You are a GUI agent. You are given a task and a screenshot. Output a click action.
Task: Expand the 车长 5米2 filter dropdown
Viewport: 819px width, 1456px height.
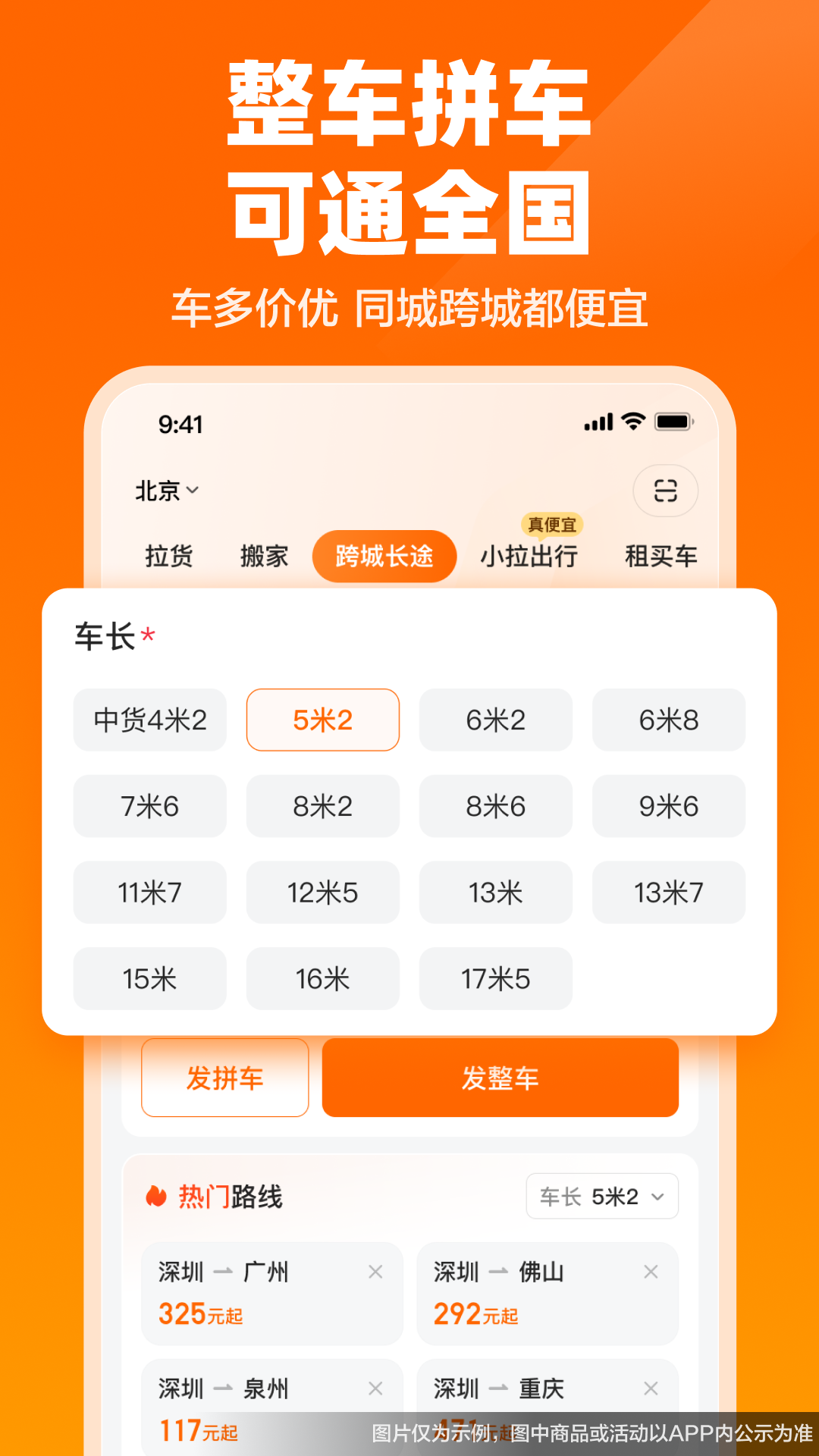(601, 1196)
